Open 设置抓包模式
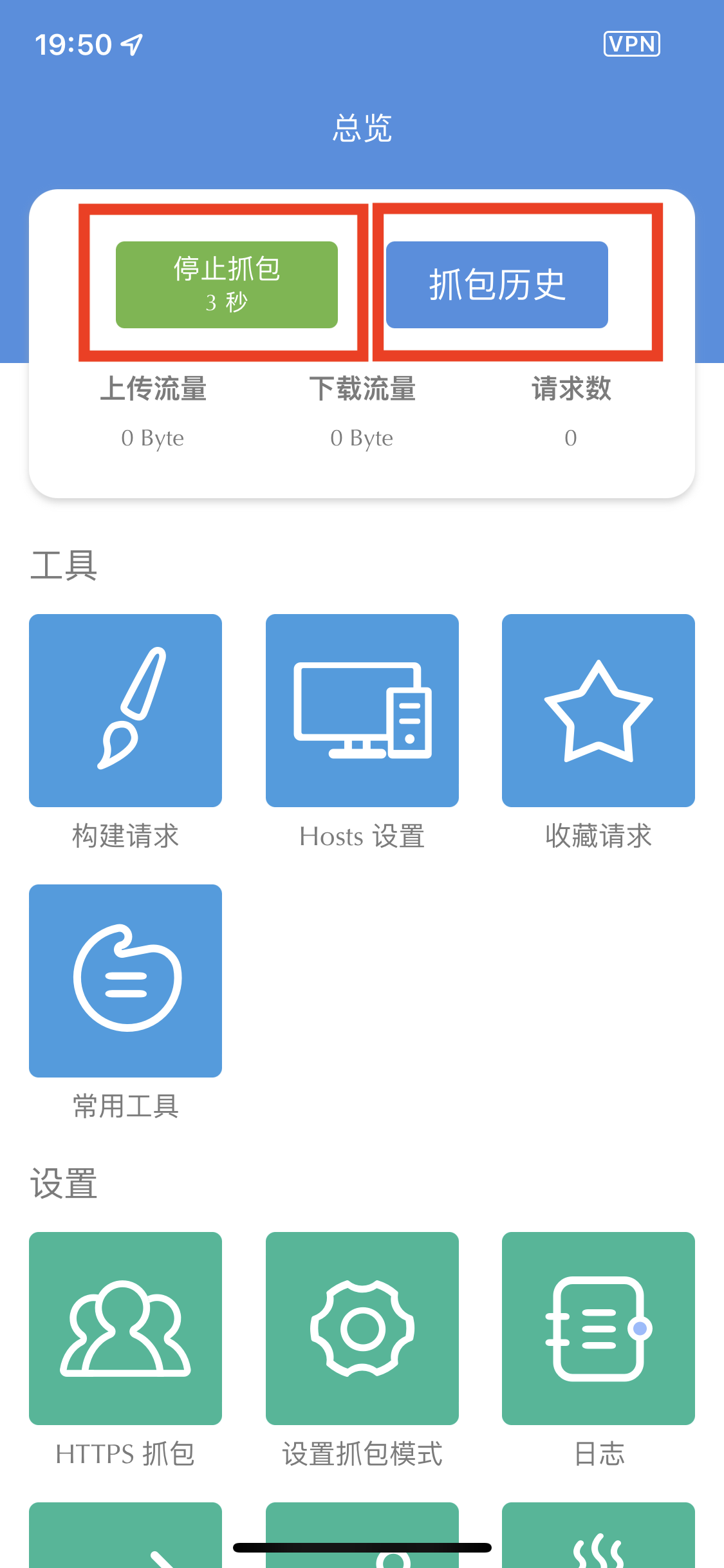 (x=362, y=1328)
